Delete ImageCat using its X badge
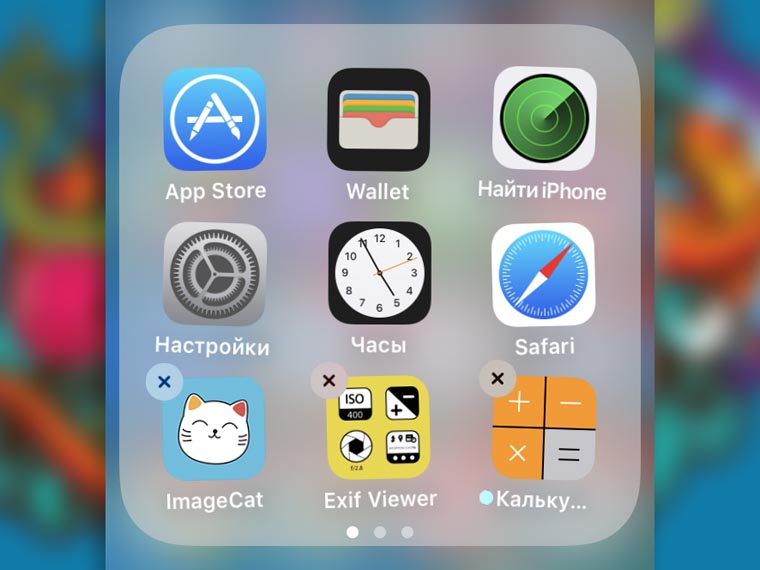760x570 pixels. point(165,381)
